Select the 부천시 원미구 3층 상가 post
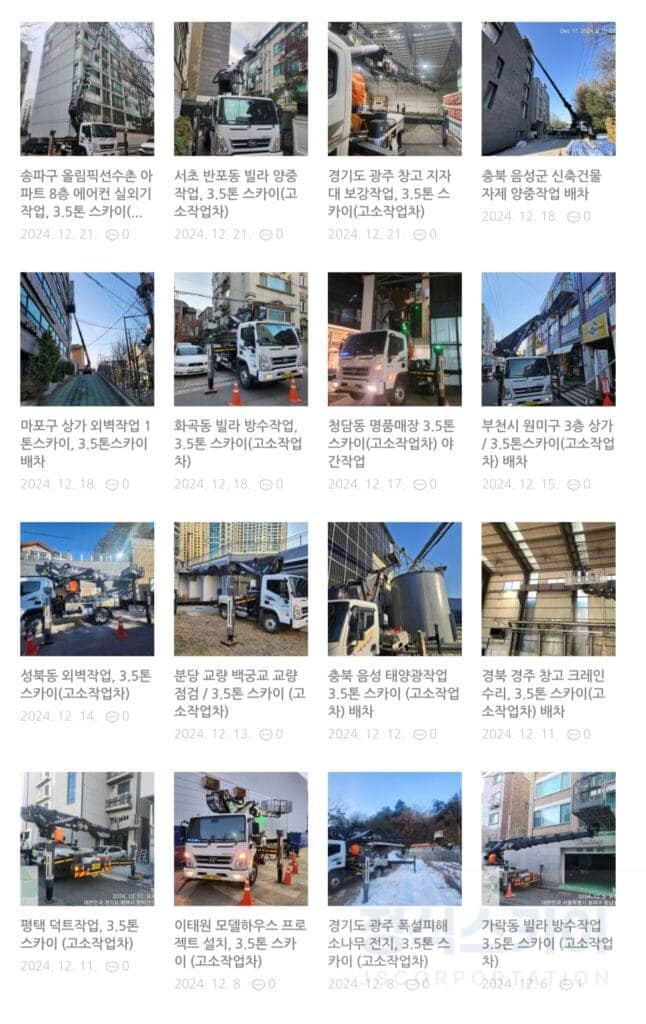Image resolution: width=646 pixels, height=1024 pixels. click(x=548, y=443)
